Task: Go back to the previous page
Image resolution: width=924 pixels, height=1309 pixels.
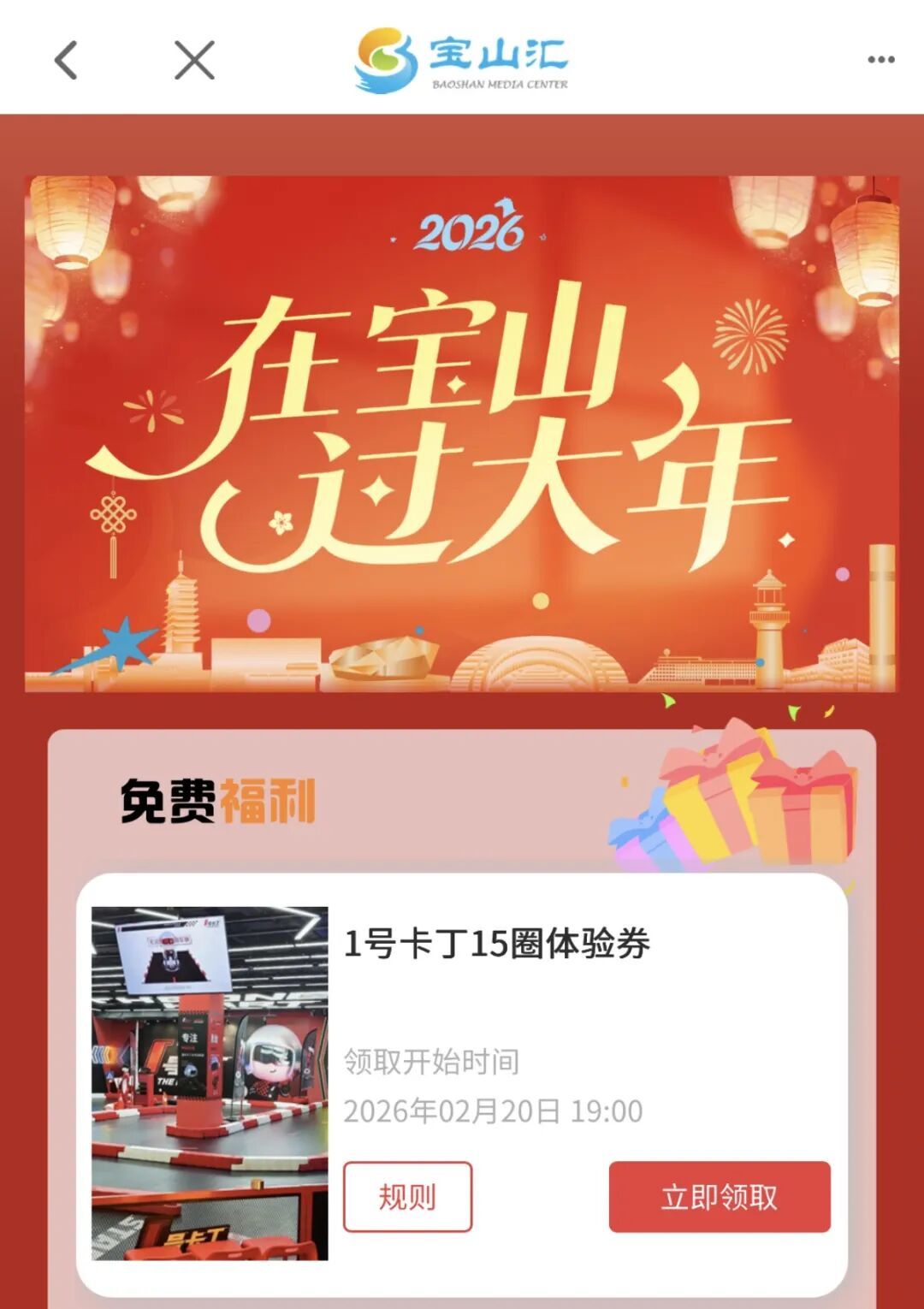Action: point(66,60)
